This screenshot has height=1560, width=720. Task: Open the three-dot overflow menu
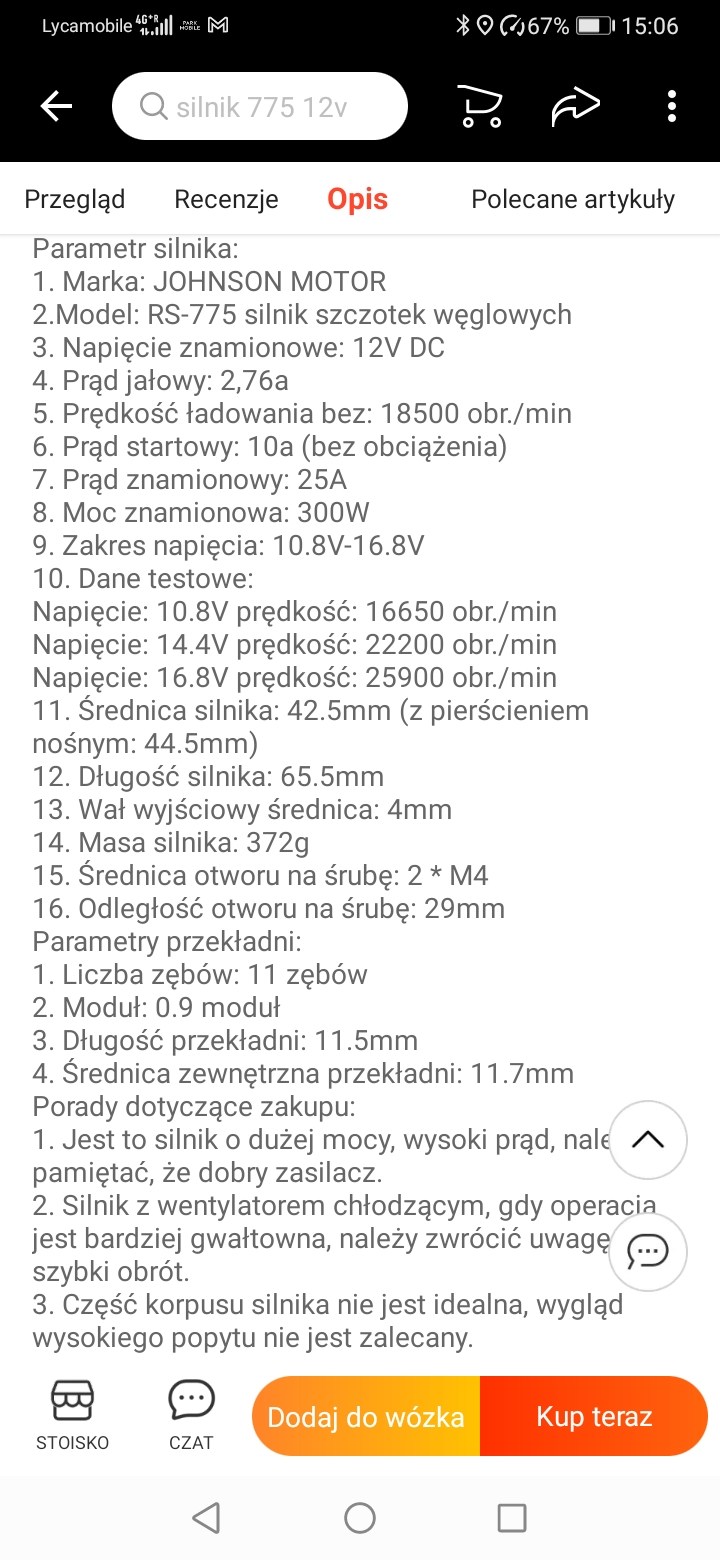[672, 106]
